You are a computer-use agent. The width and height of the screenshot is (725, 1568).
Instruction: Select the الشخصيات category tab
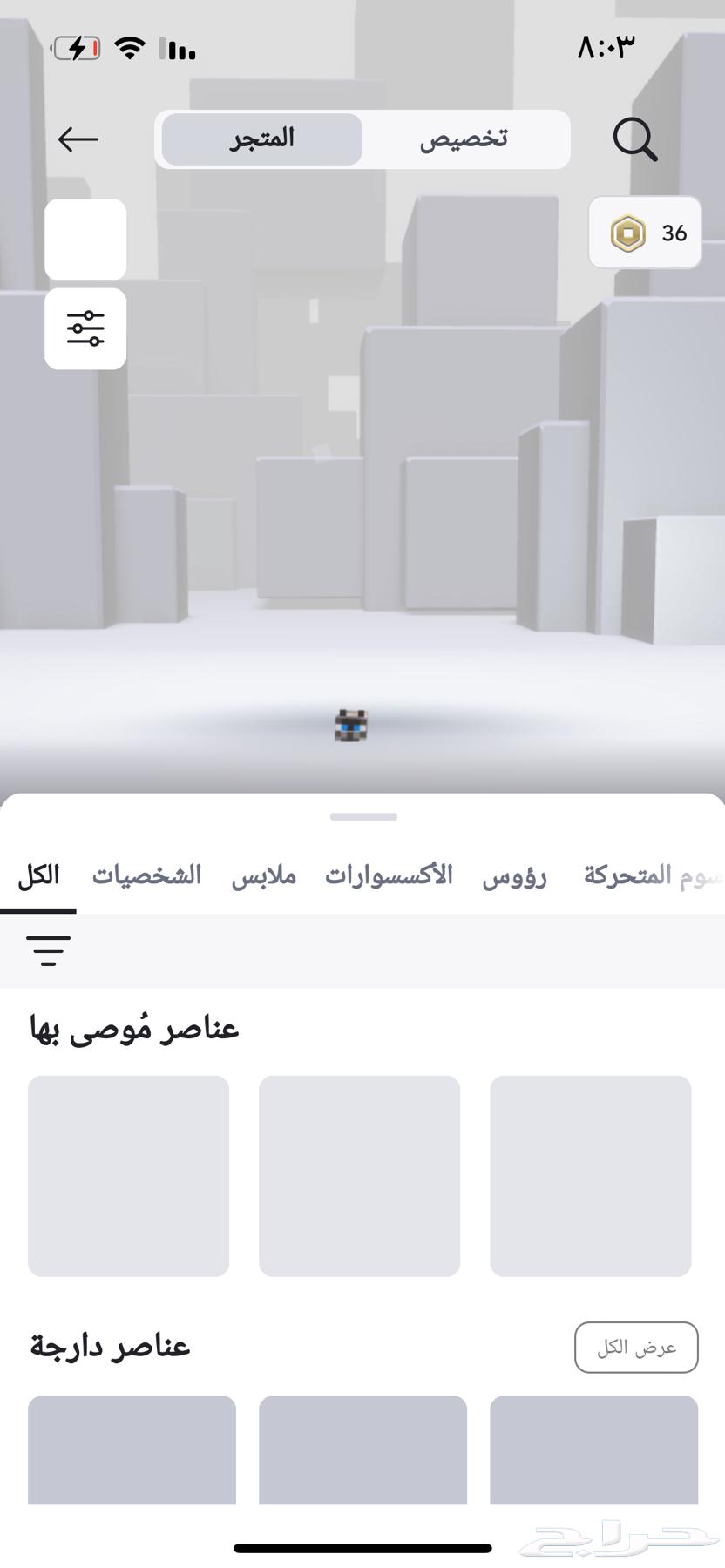click(146, 875)
